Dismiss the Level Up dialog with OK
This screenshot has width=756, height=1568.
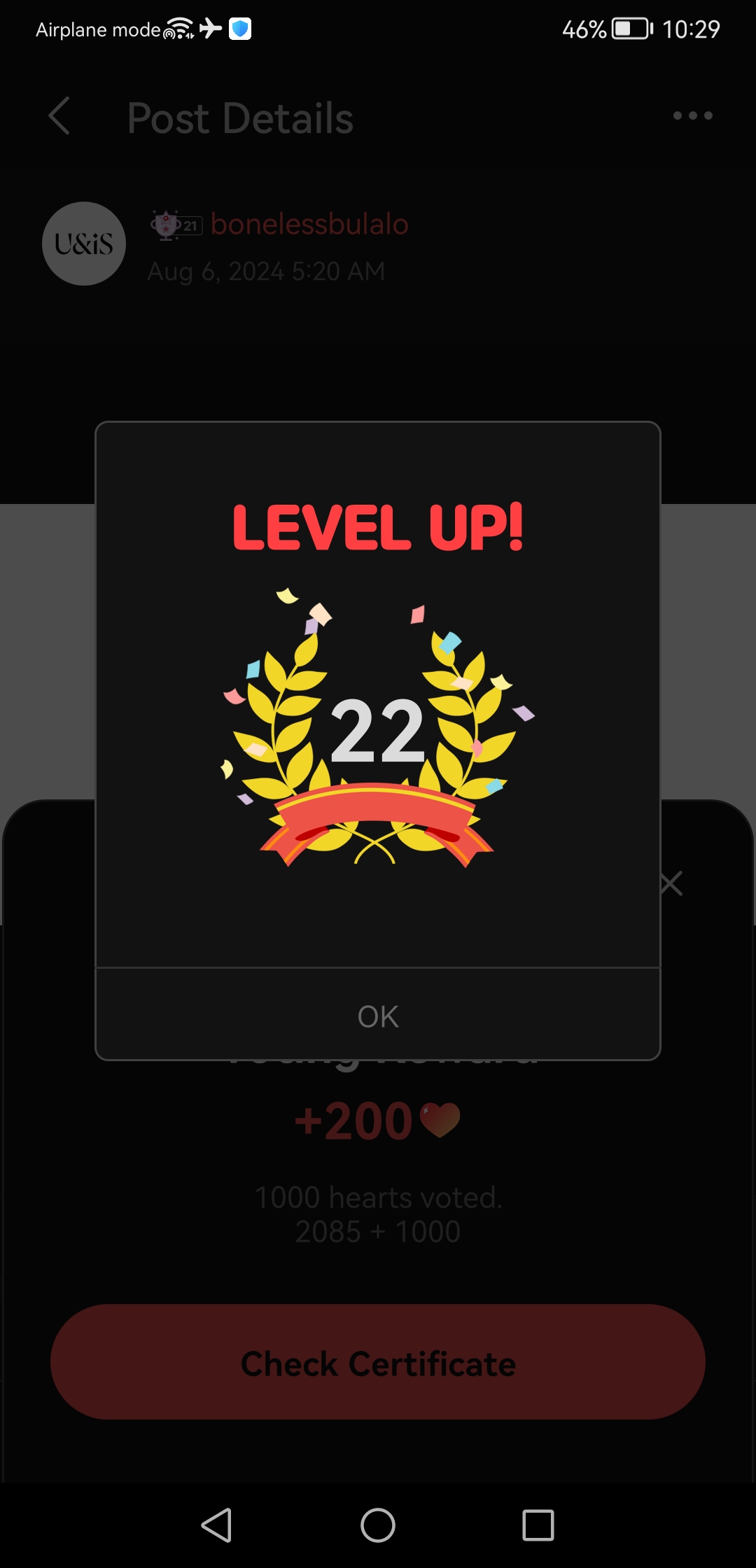[378, 1016]
